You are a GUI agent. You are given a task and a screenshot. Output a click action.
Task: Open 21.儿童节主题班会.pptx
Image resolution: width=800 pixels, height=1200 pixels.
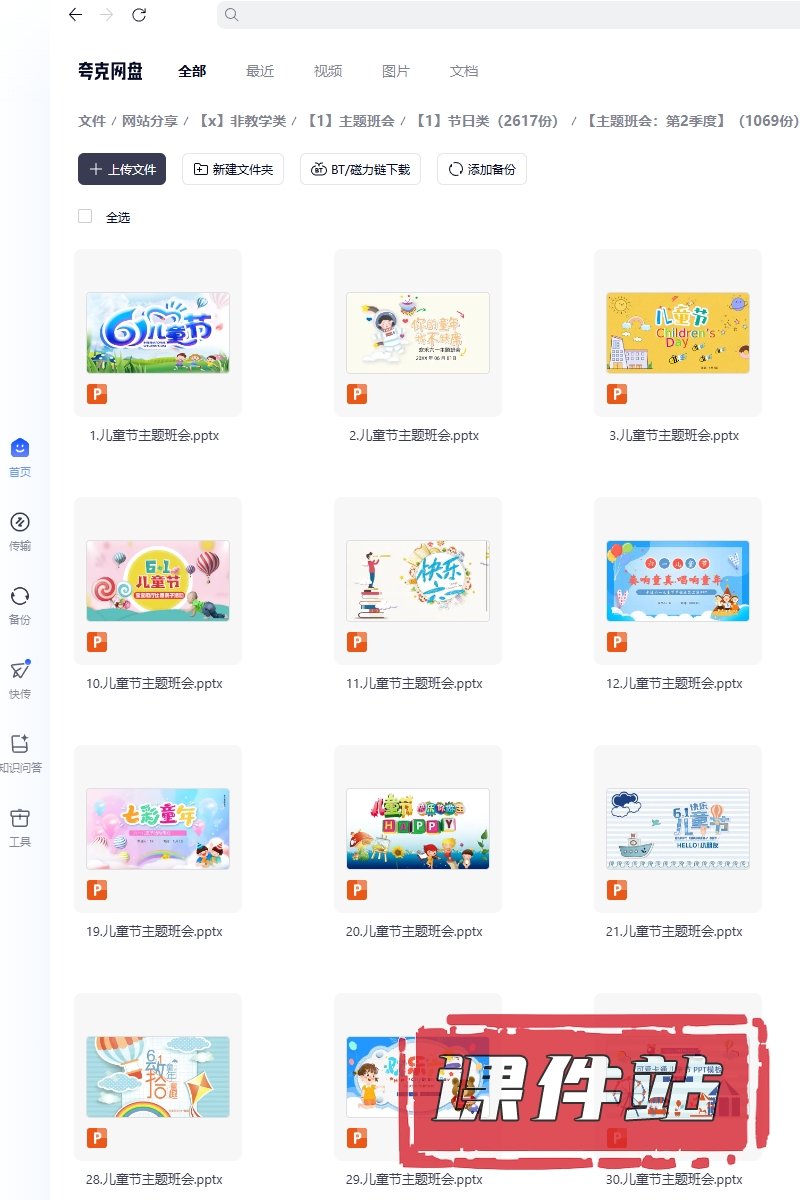point(678,829)
